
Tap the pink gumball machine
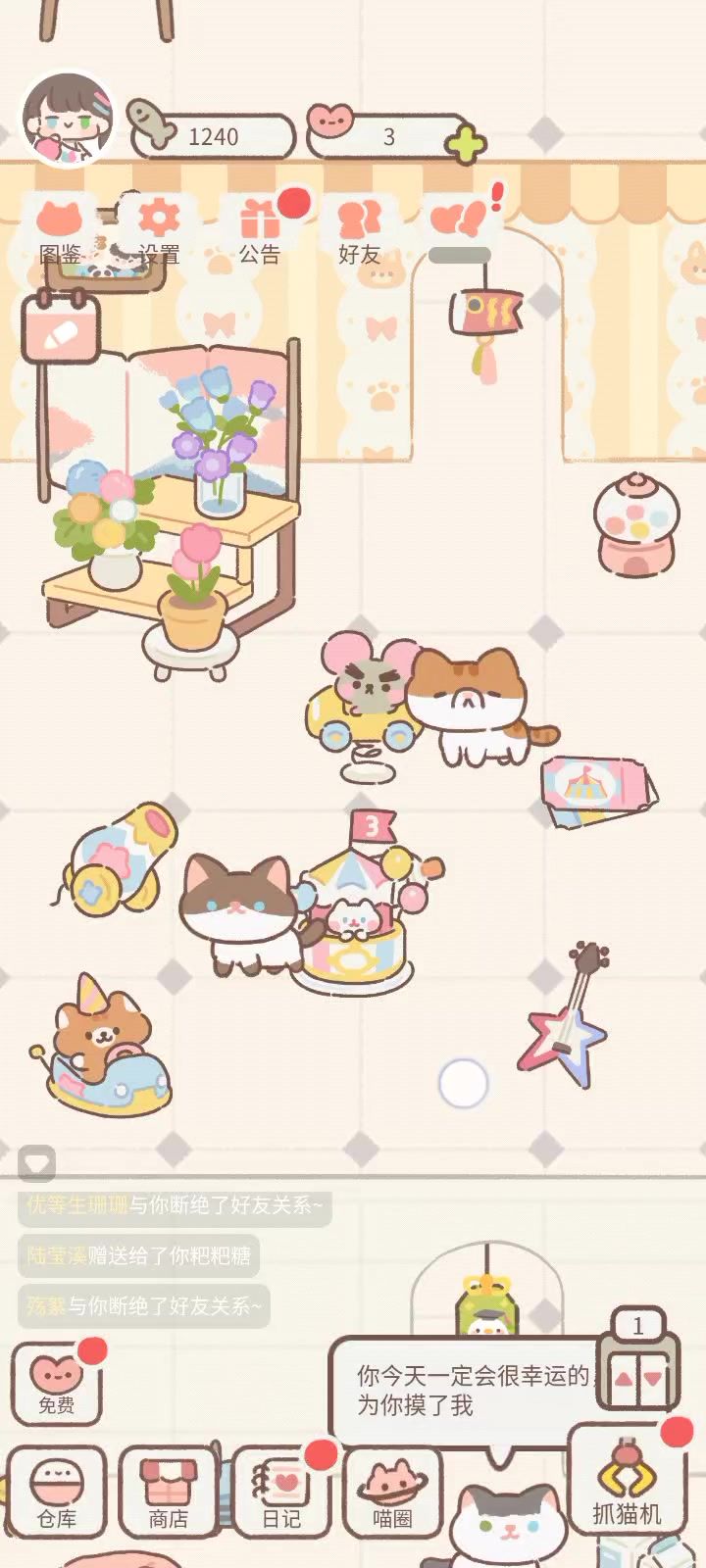click(x=636, y=524)
